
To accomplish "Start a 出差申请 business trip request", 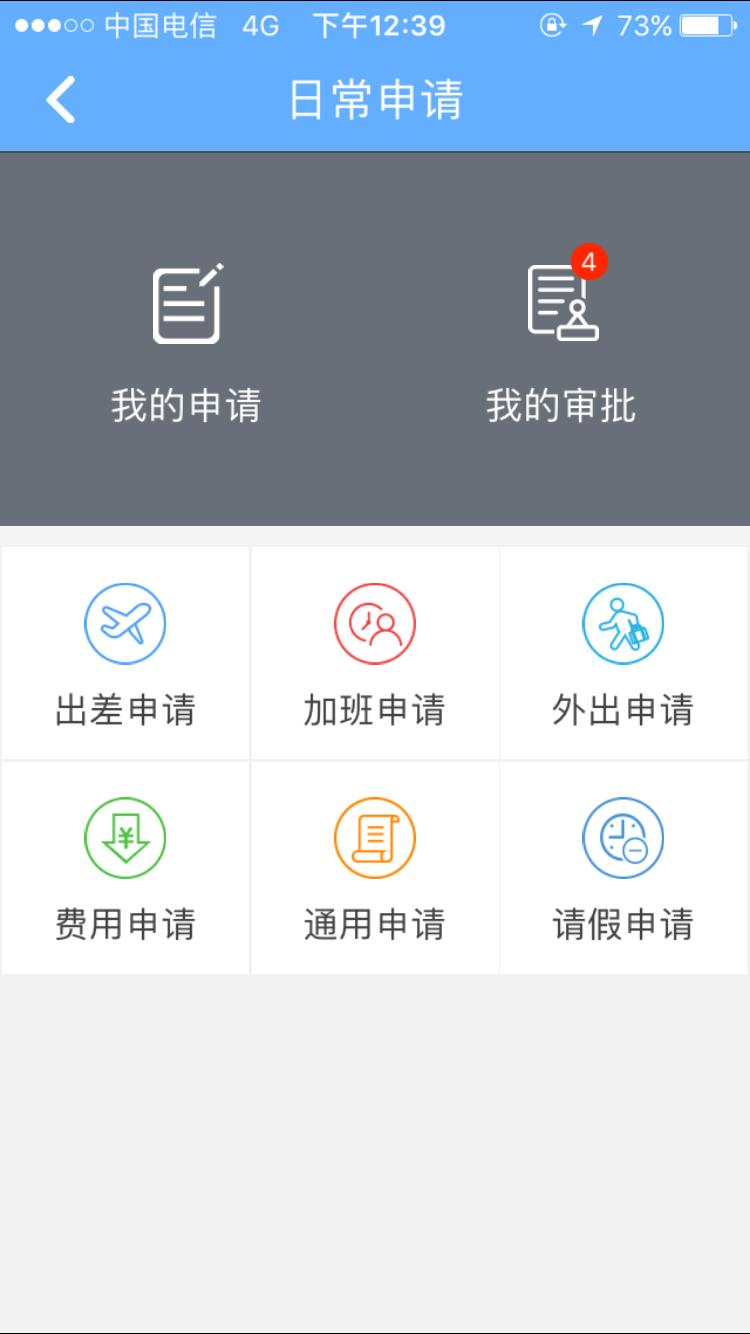I will pos(125,655).
